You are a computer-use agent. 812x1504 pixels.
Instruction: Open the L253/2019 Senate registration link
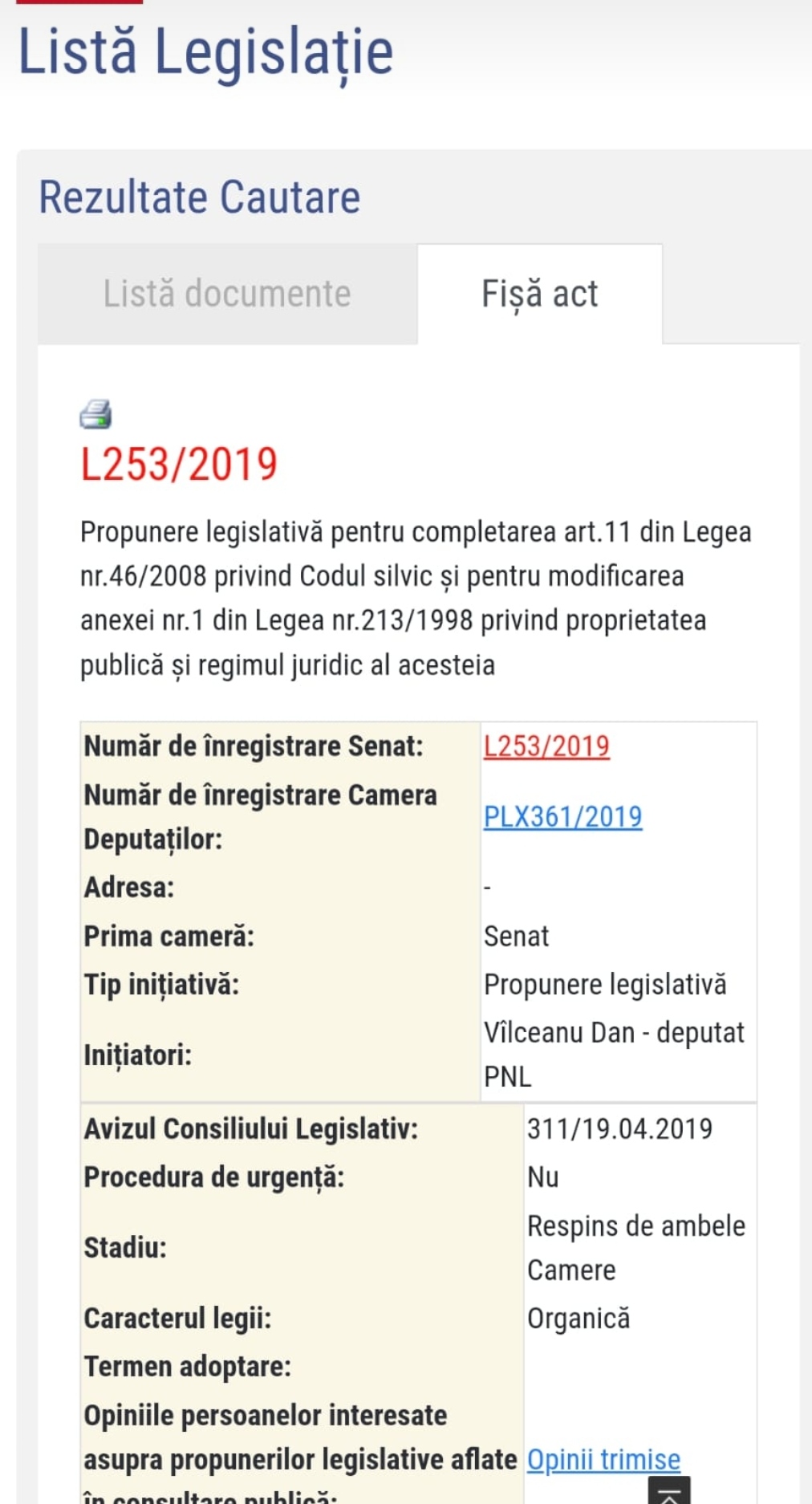546,746
